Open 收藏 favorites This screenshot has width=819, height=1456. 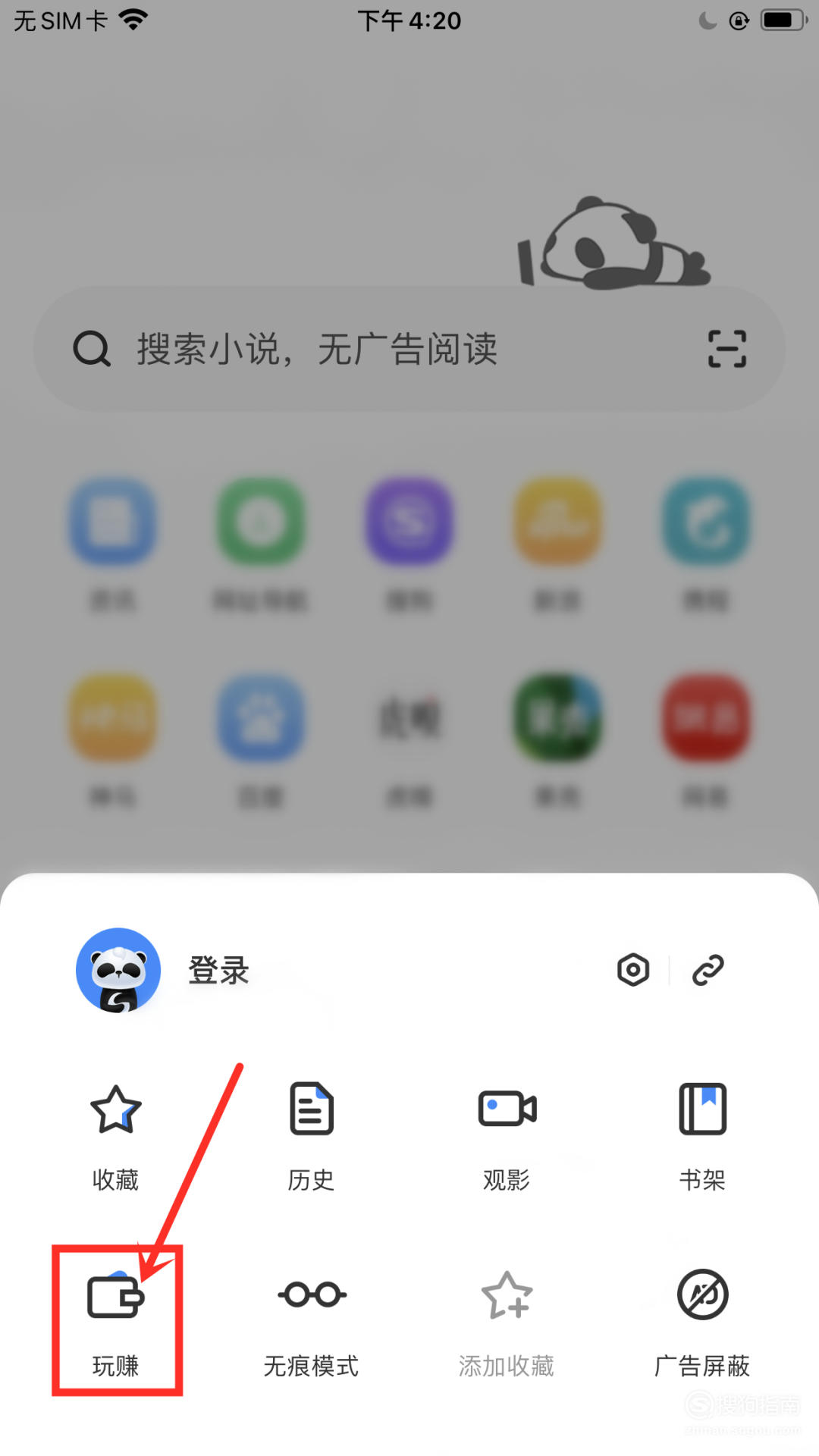pos(115,1137)
